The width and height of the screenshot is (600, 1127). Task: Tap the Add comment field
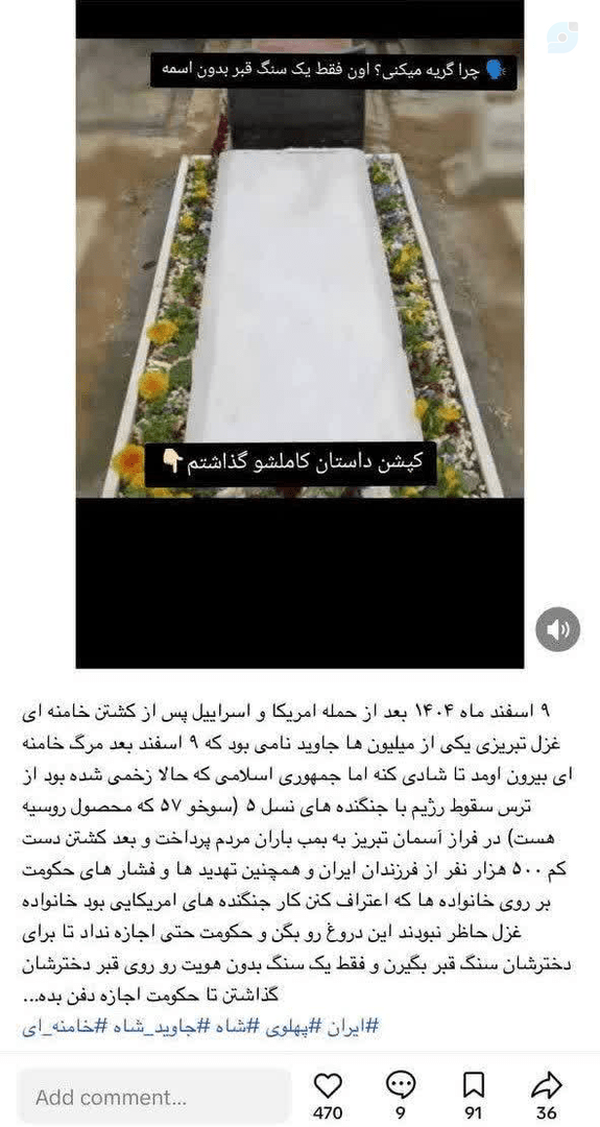[x=154, y=1097]
